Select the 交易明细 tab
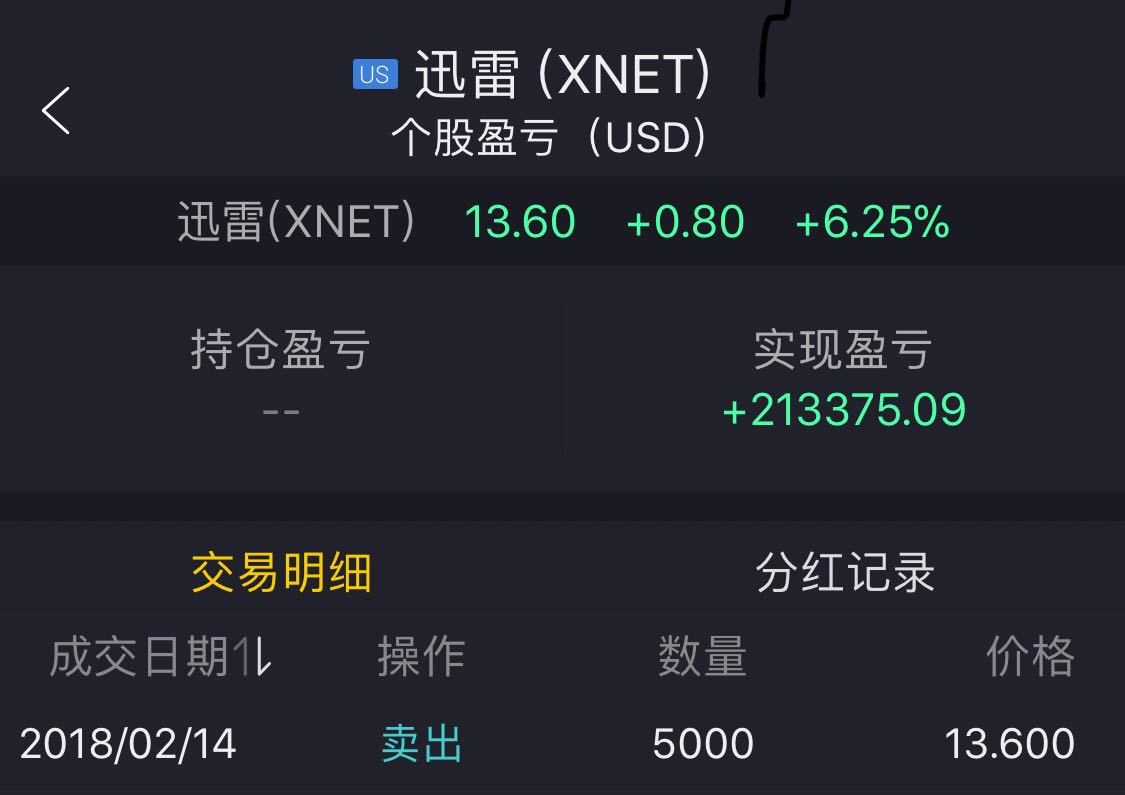This screenshot has width=1125, height=795. pyautogui.click(x=281, y=573)
